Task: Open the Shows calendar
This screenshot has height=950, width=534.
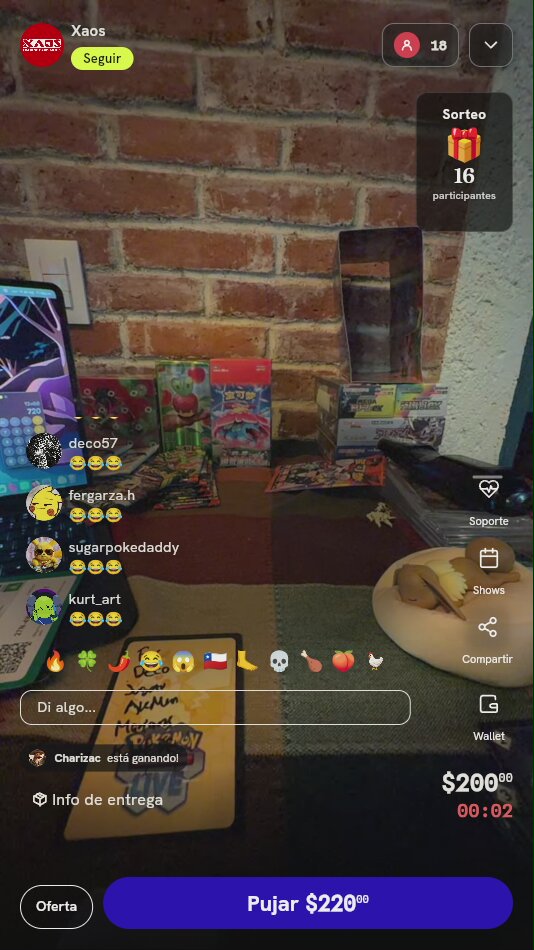Action: click(489, 571)
